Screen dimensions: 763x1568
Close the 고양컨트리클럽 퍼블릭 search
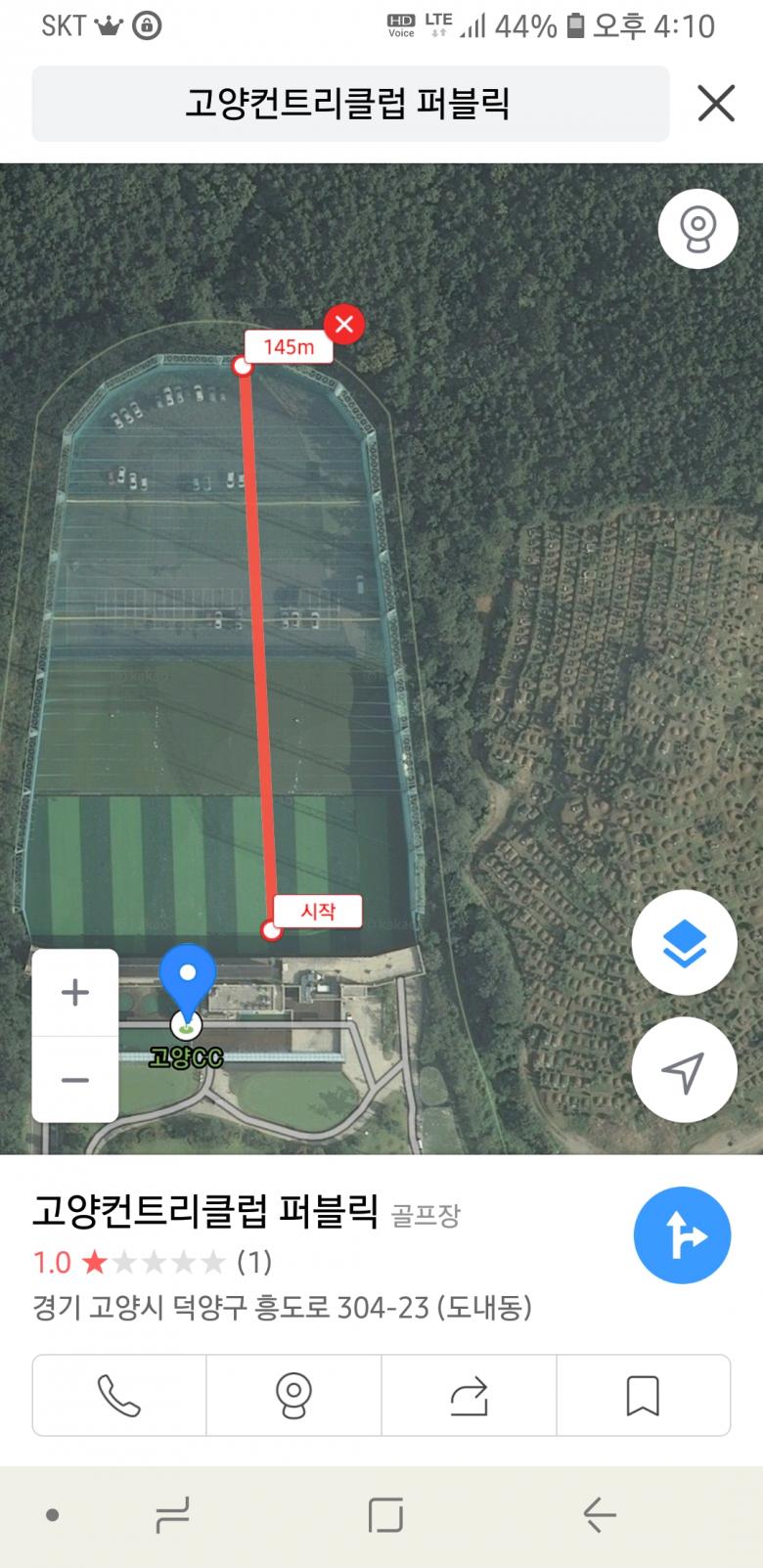click(x=715, y=103)
